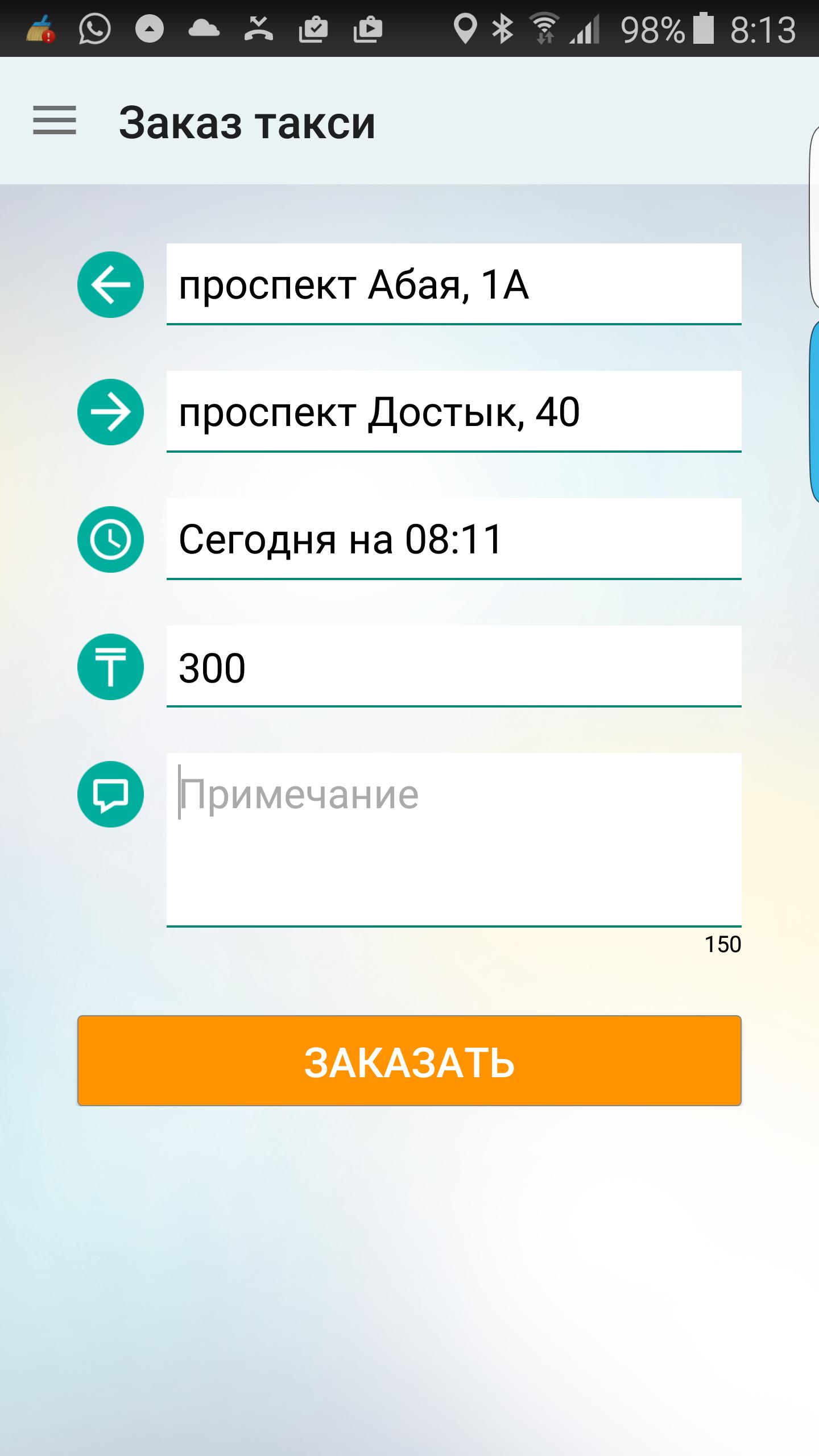Place the order with ЗАКАЗАТЬ
This screenshot has height=1456, width=819.
[409, 1061]
